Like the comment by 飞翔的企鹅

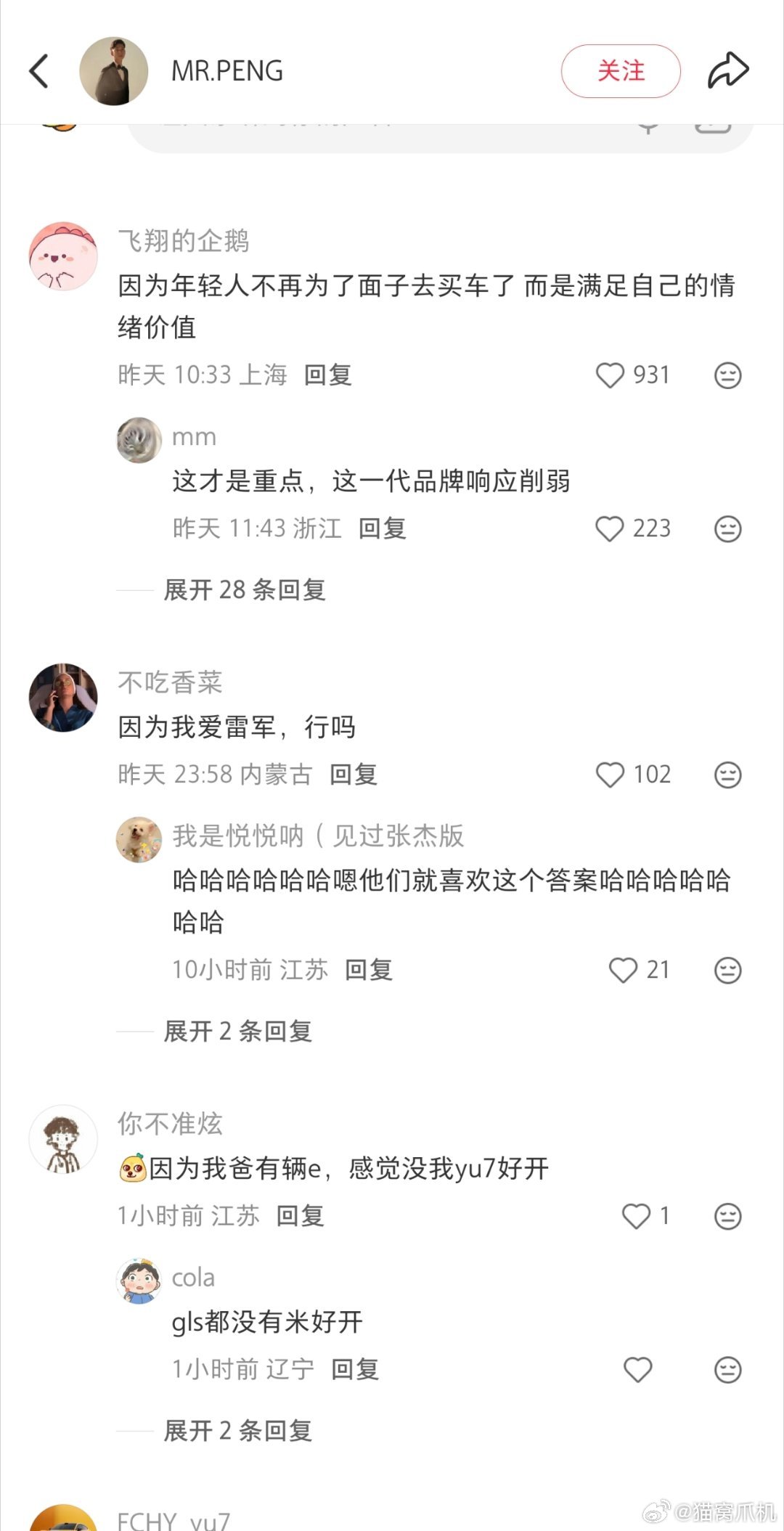[x=611, y=375]
